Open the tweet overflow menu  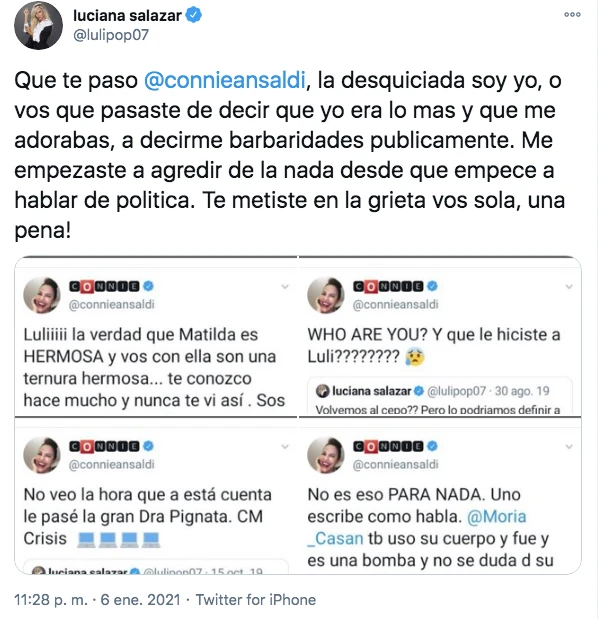[x=572, y=15]
